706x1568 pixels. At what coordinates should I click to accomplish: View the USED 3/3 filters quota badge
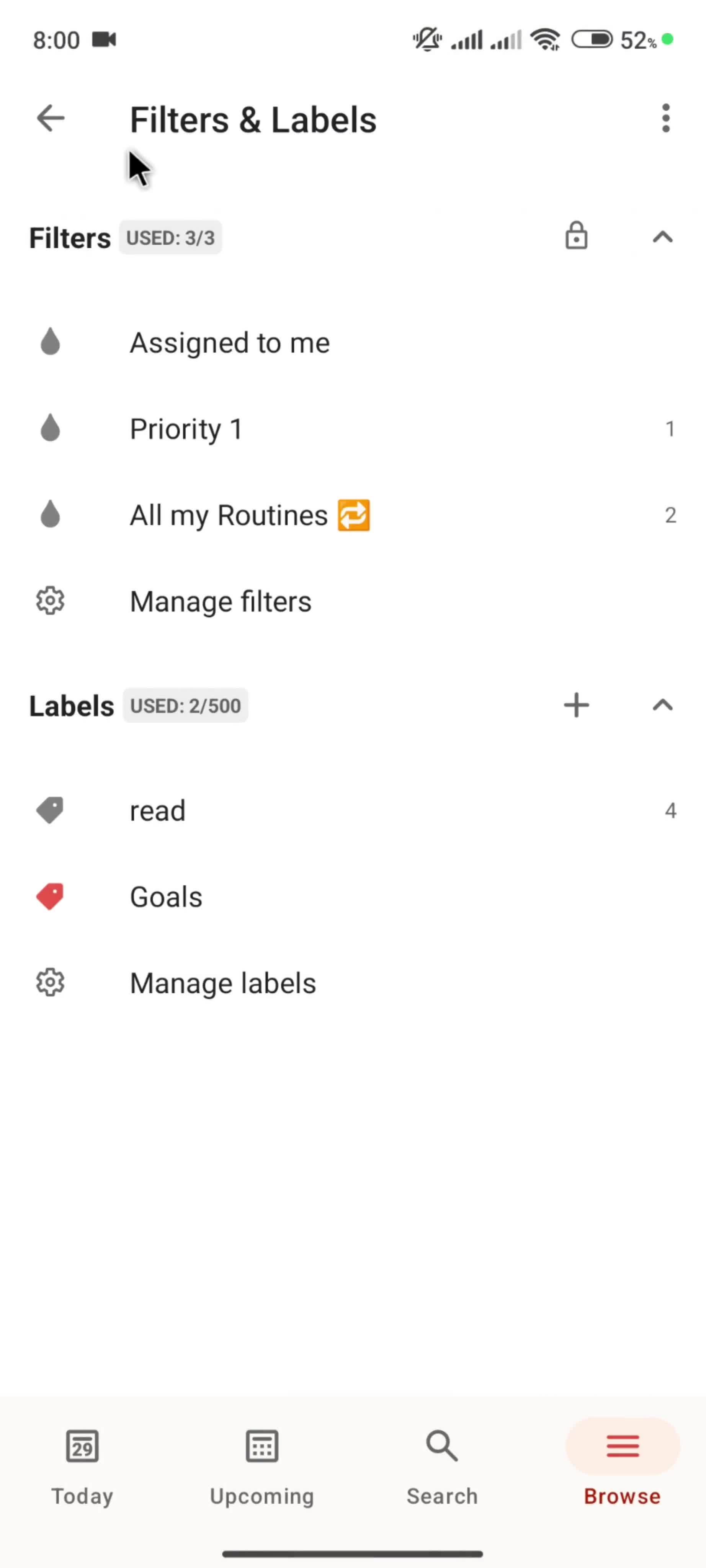170,237
